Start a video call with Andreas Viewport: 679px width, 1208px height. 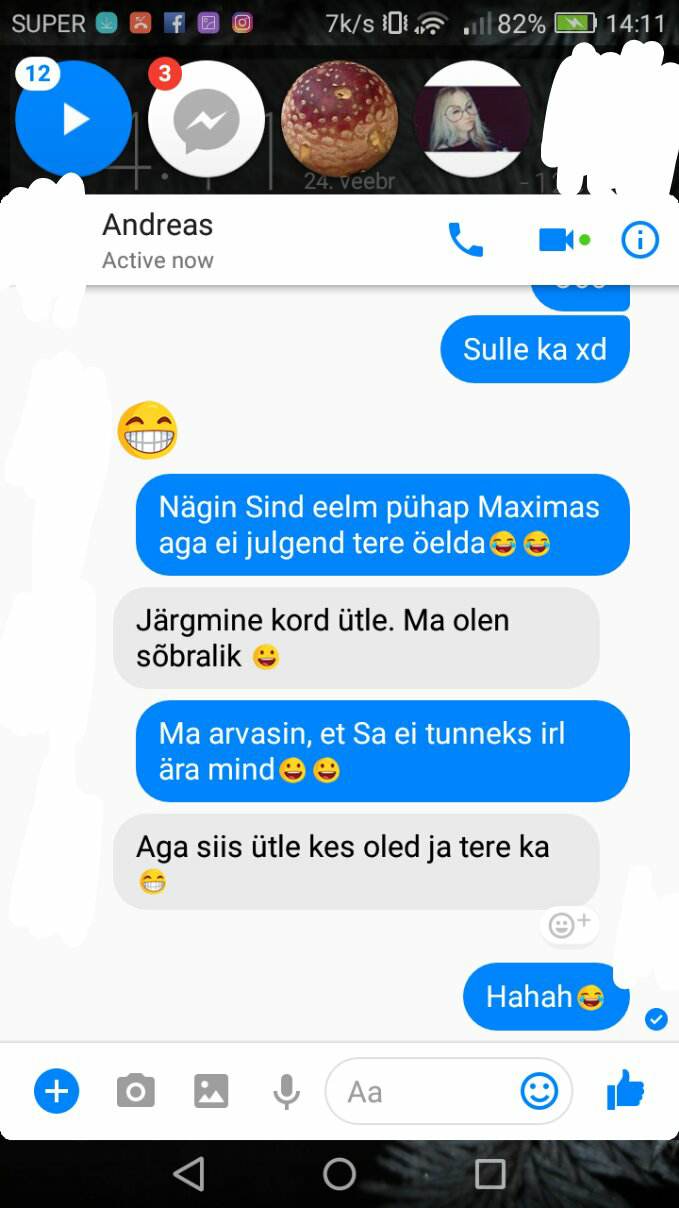click(x=557, y=240)
